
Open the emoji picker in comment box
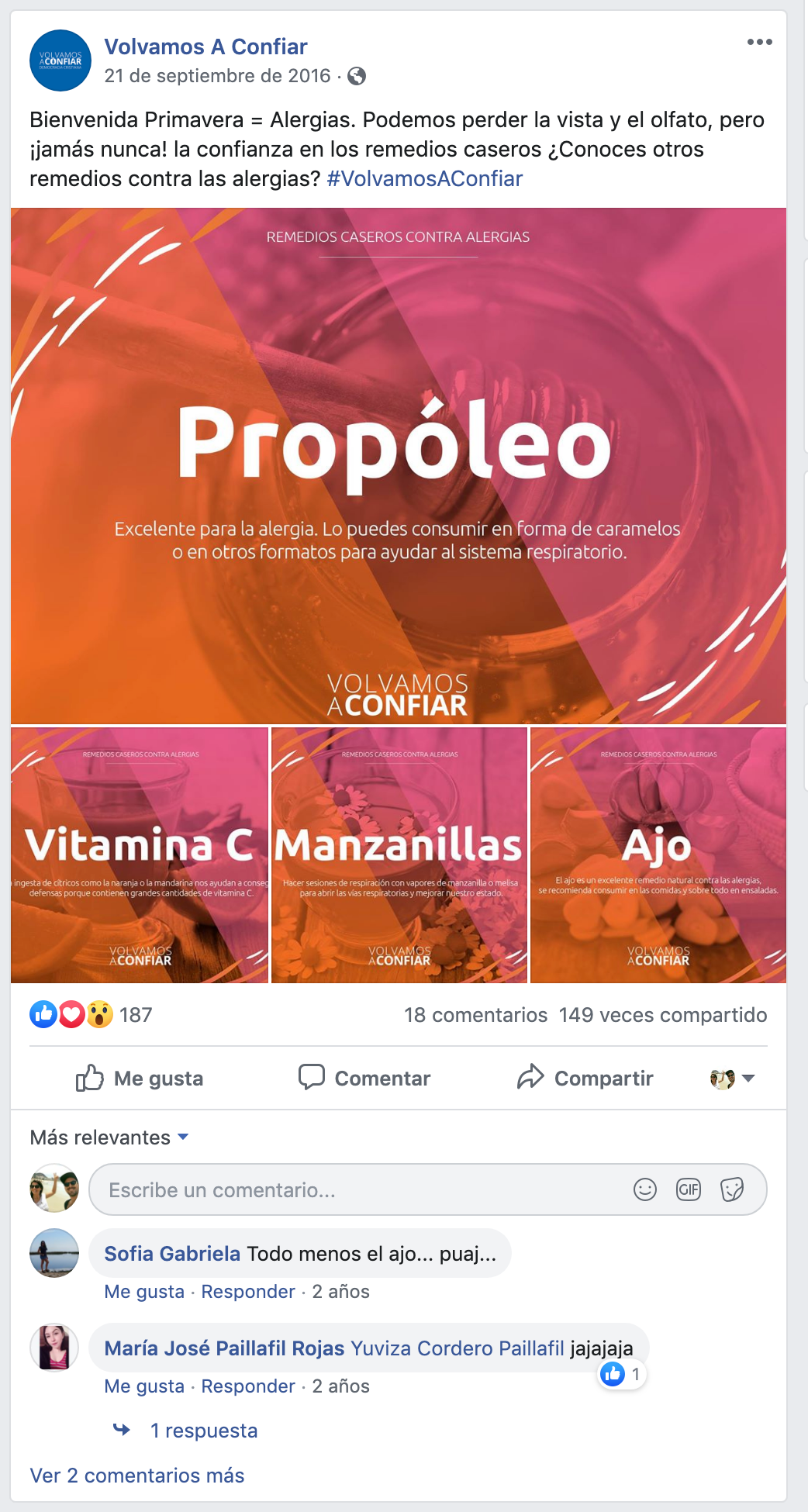645,1189
